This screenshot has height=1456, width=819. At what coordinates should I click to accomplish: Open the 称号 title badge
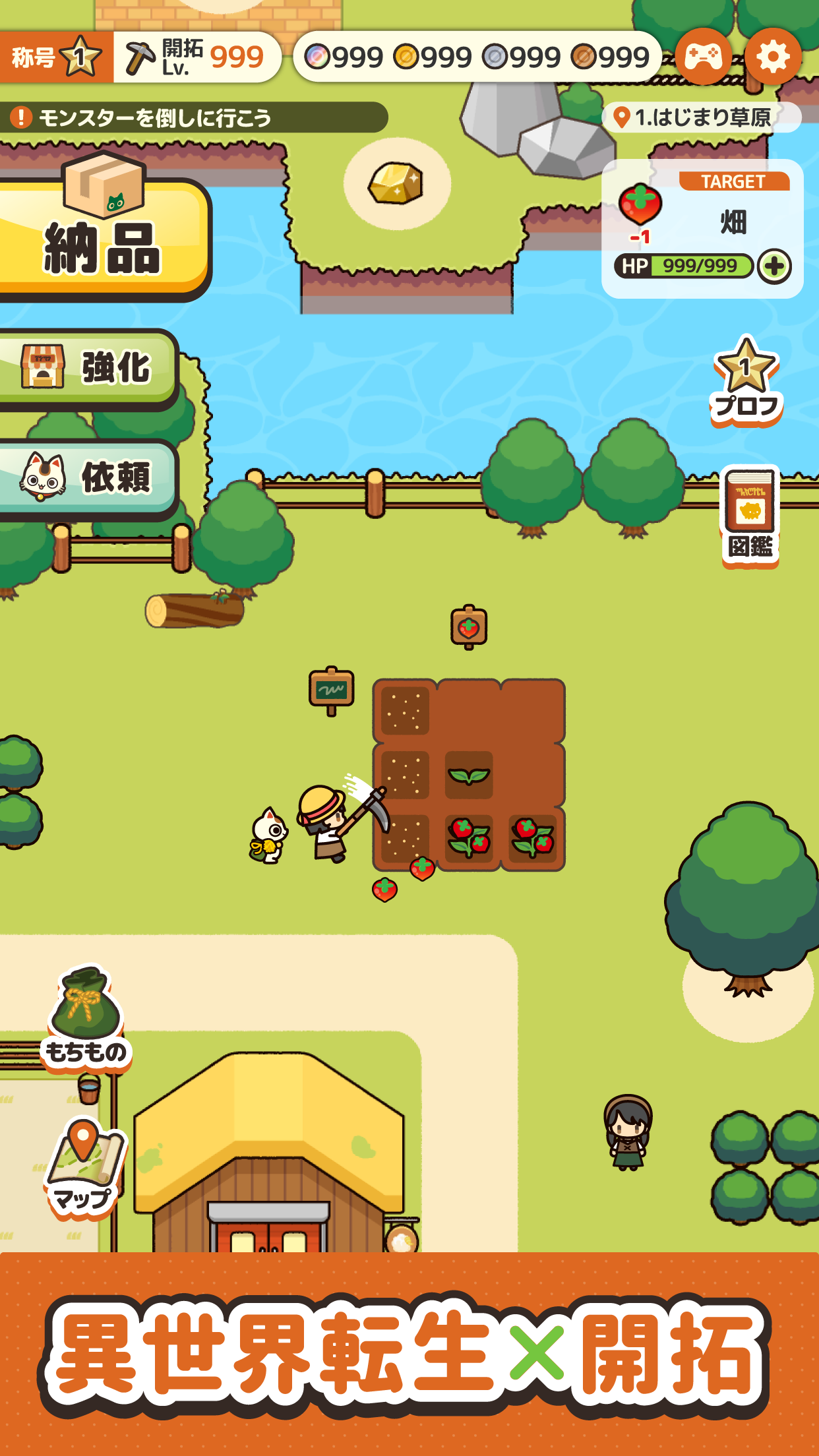click(56, 57)
